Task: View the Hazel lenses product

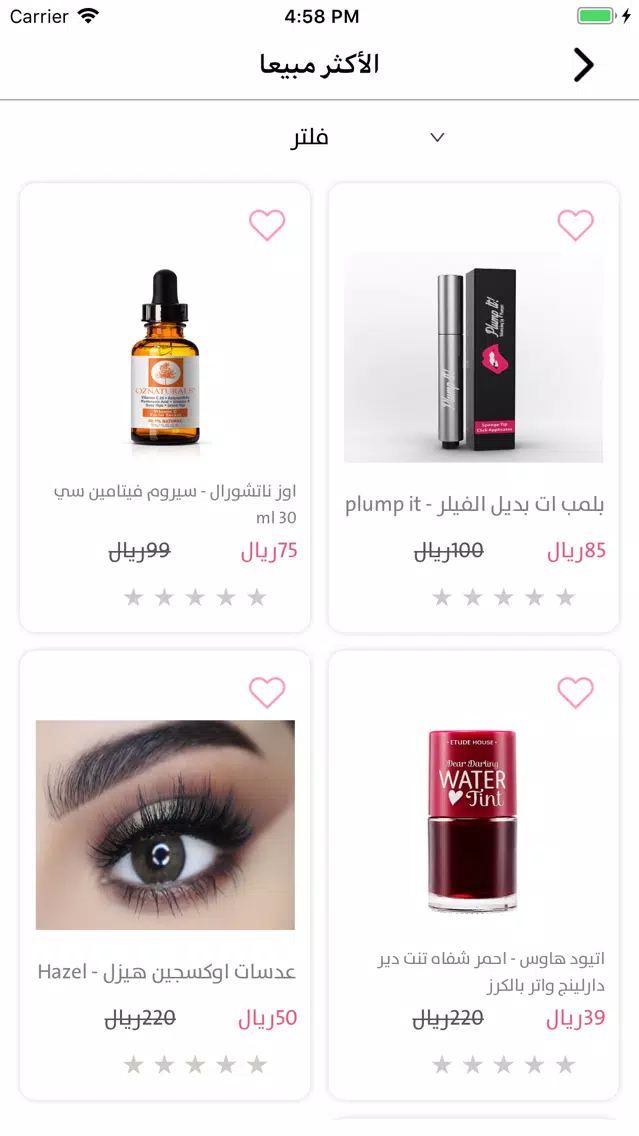Action: pos(165,875)
